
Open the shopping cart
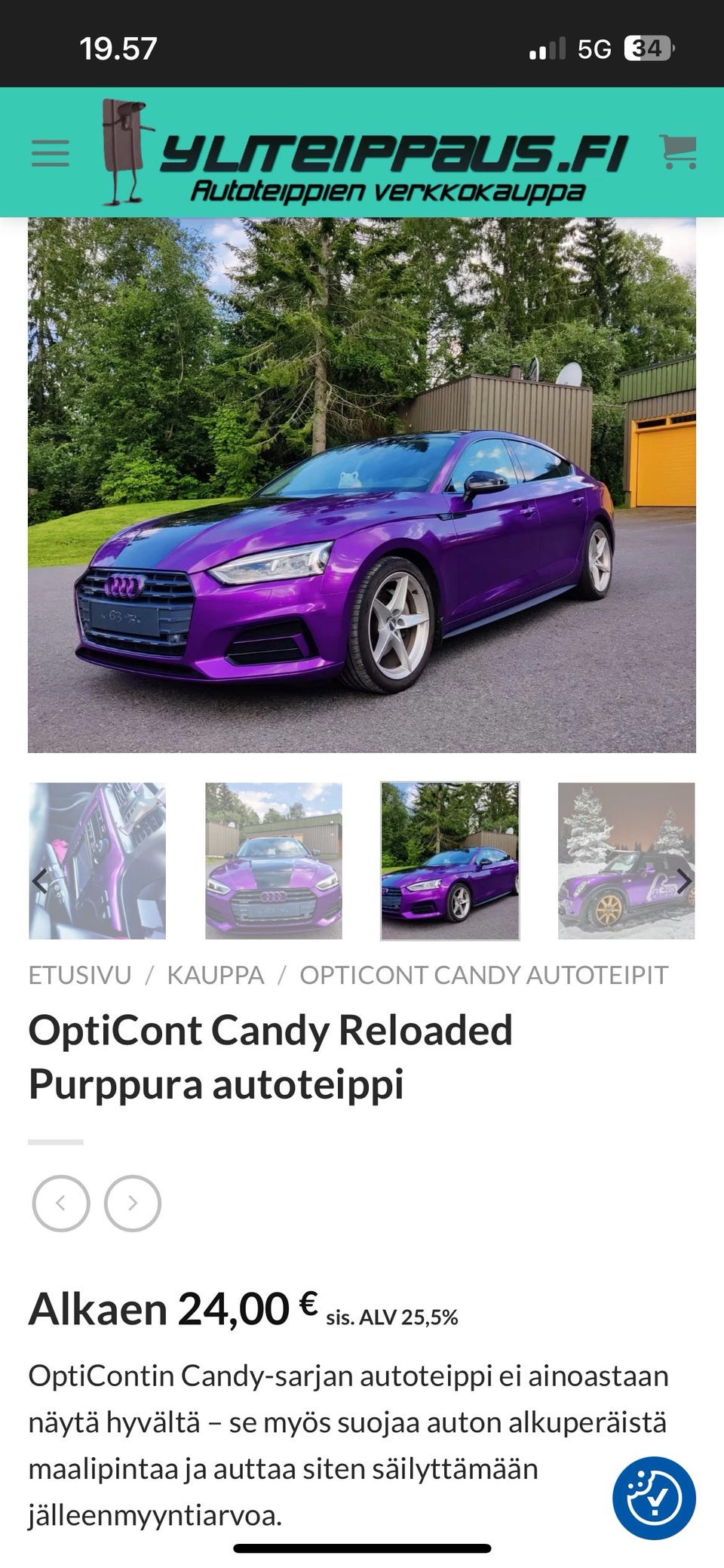tap(677, 152)
